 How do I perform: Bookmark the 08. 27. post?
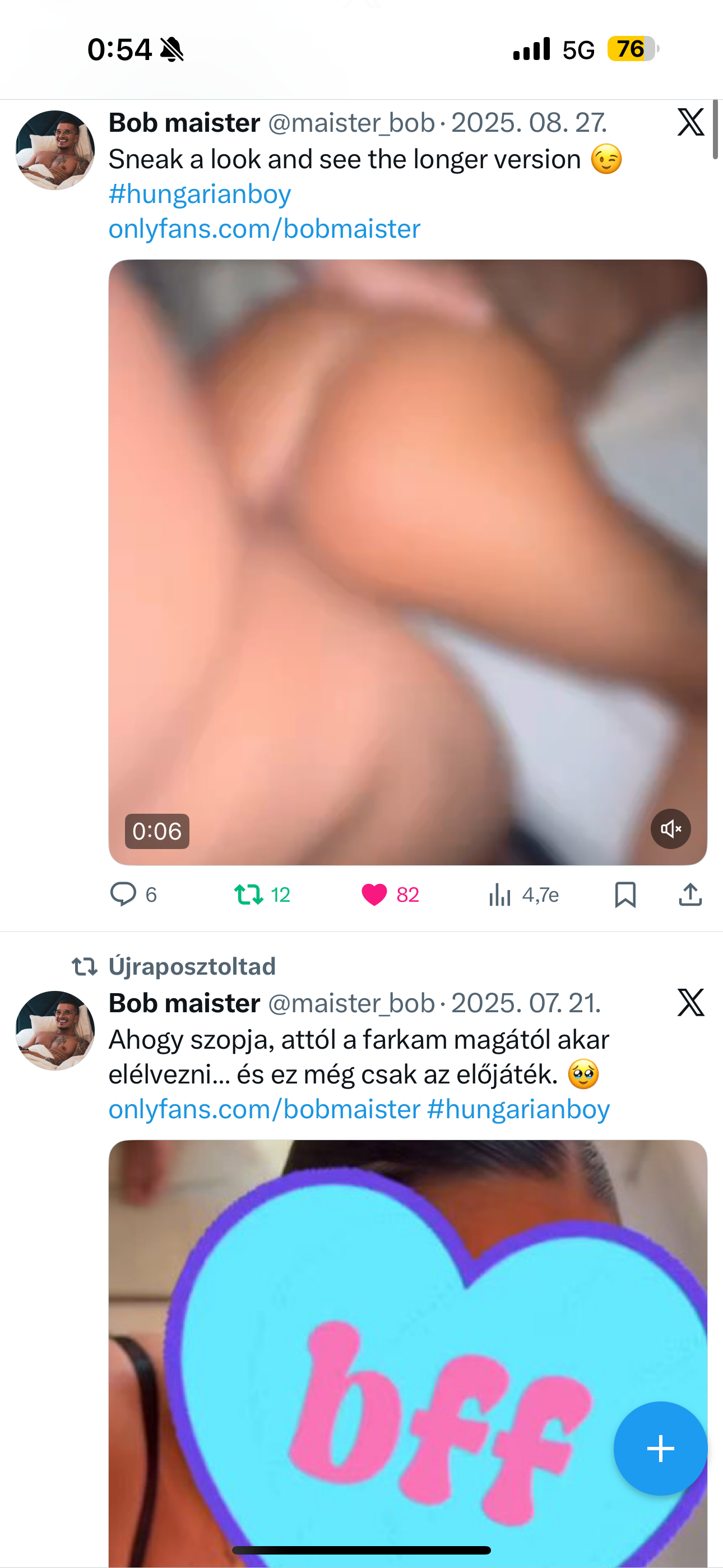tap(625, 894)
